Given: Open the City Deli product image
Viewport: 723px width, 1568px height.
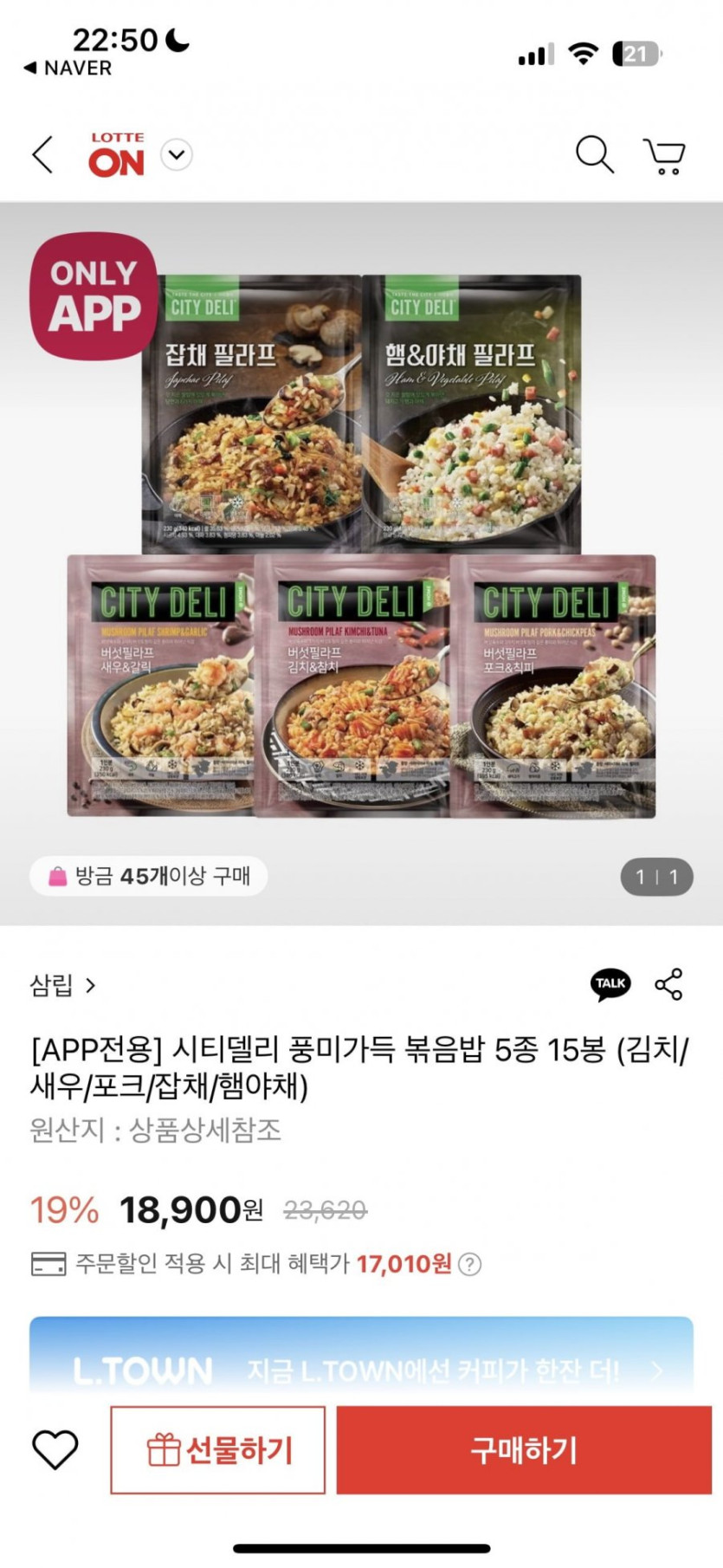Looking at the screenshot, I should pyautogui.click(x=361, y=546).
